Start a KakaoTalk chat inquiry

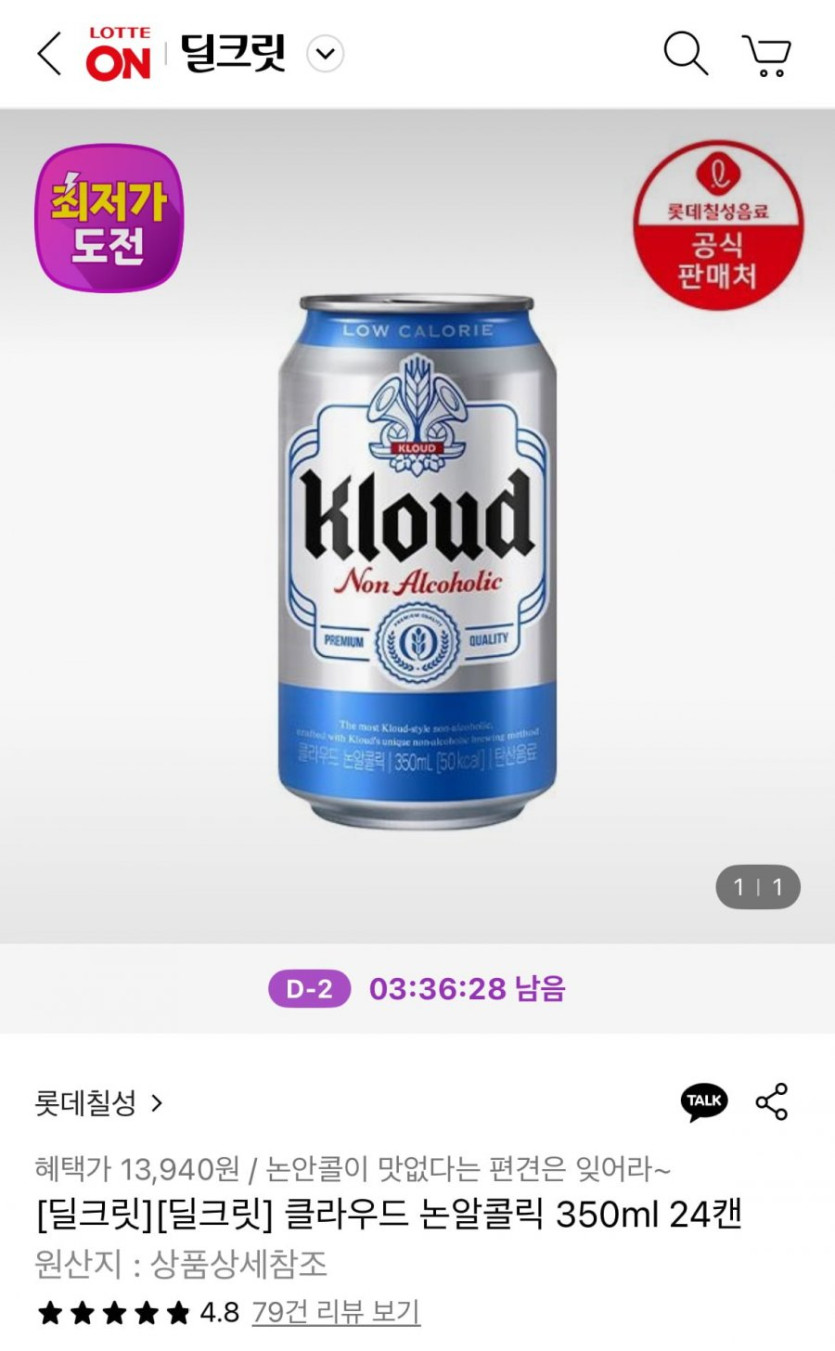704,1101
